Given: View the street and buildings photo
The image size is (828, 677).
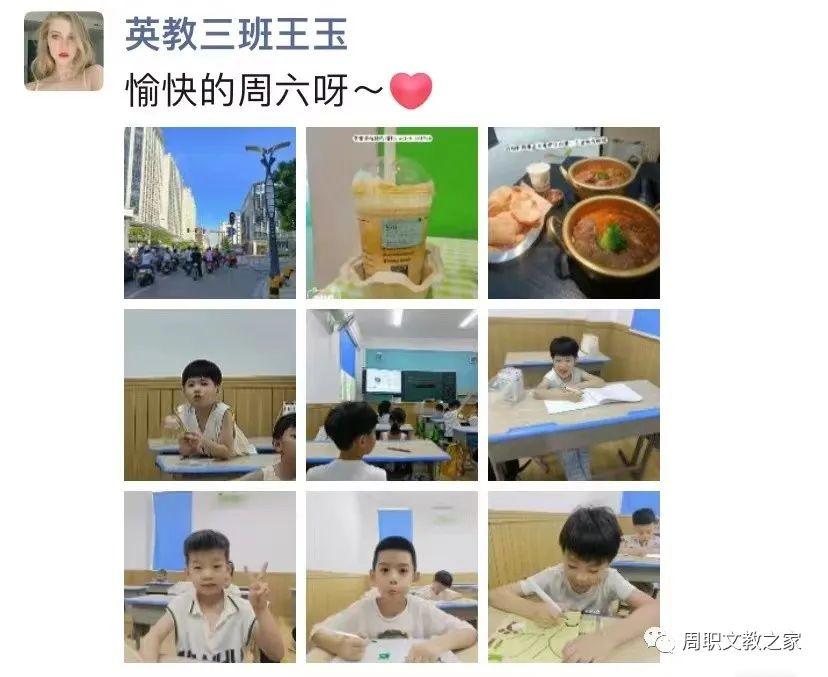Looking at the screenshot, I should (x=209, y=212).
